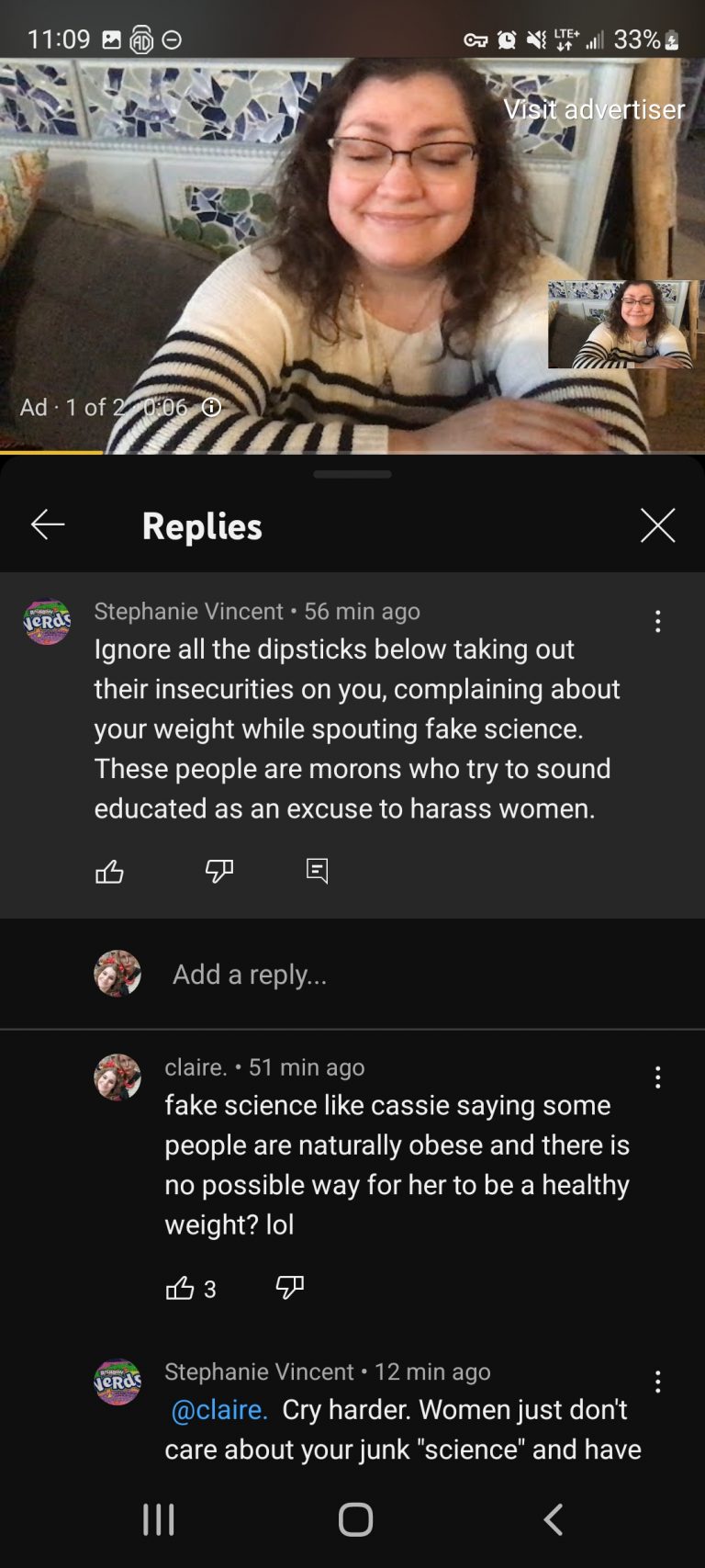Go back from the Replies panel
705x1568 pixels.
48,525
